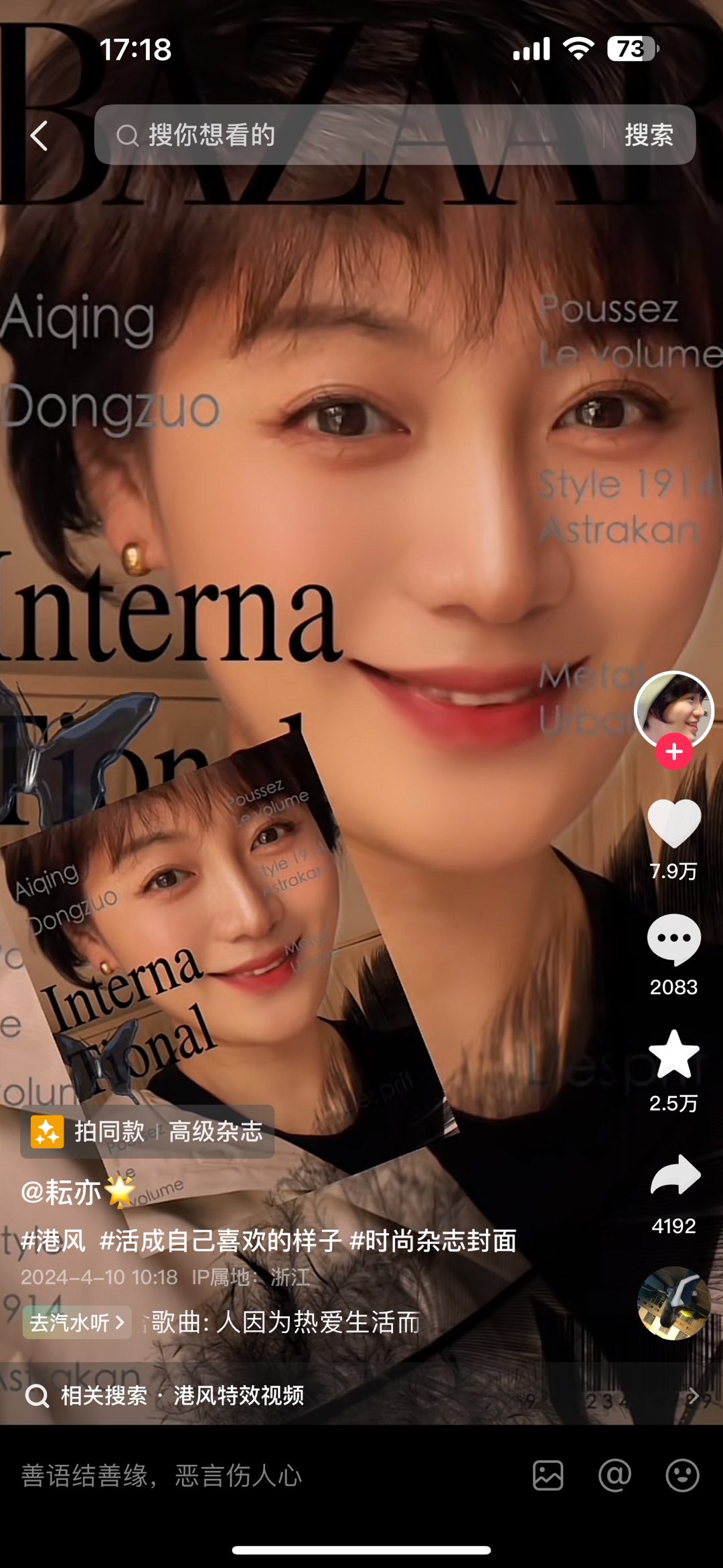Image resolution: width=723 pixels, height=1568 pixels.
Task: Open the #时尚杂志封面 hashtag
Action: 433,1240
